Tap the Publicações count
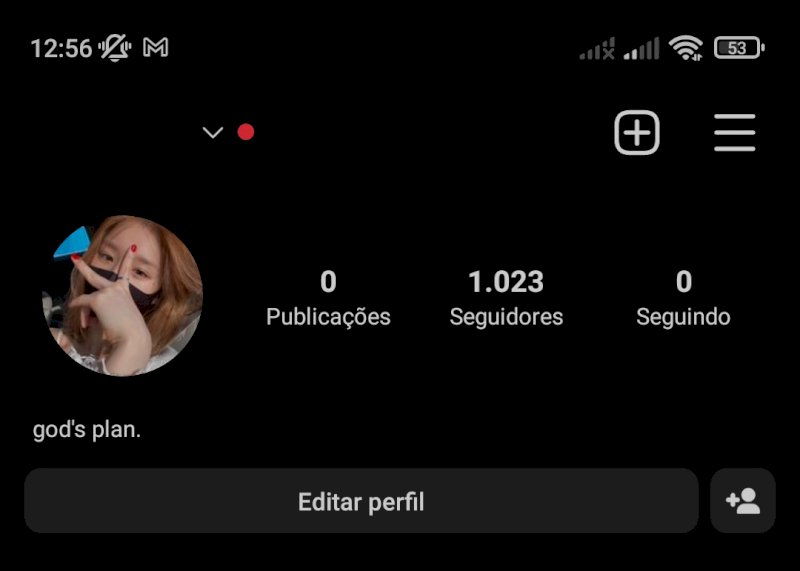 point(328,298)
